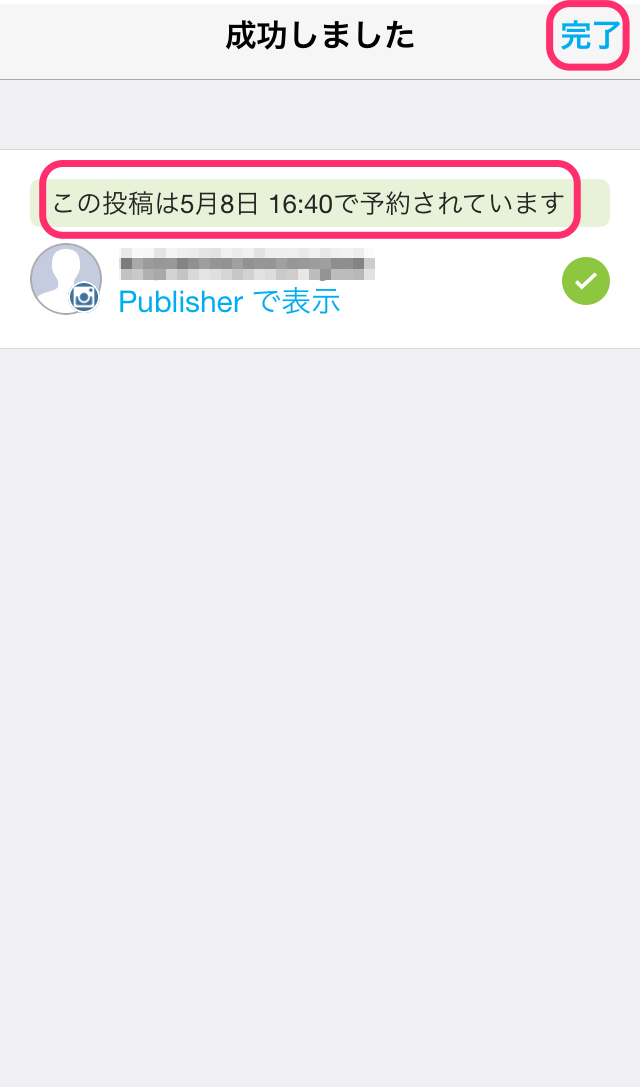The image size is (640, 1087).
Task: Open the Publisher で表示 link
Action: [229, 301]
